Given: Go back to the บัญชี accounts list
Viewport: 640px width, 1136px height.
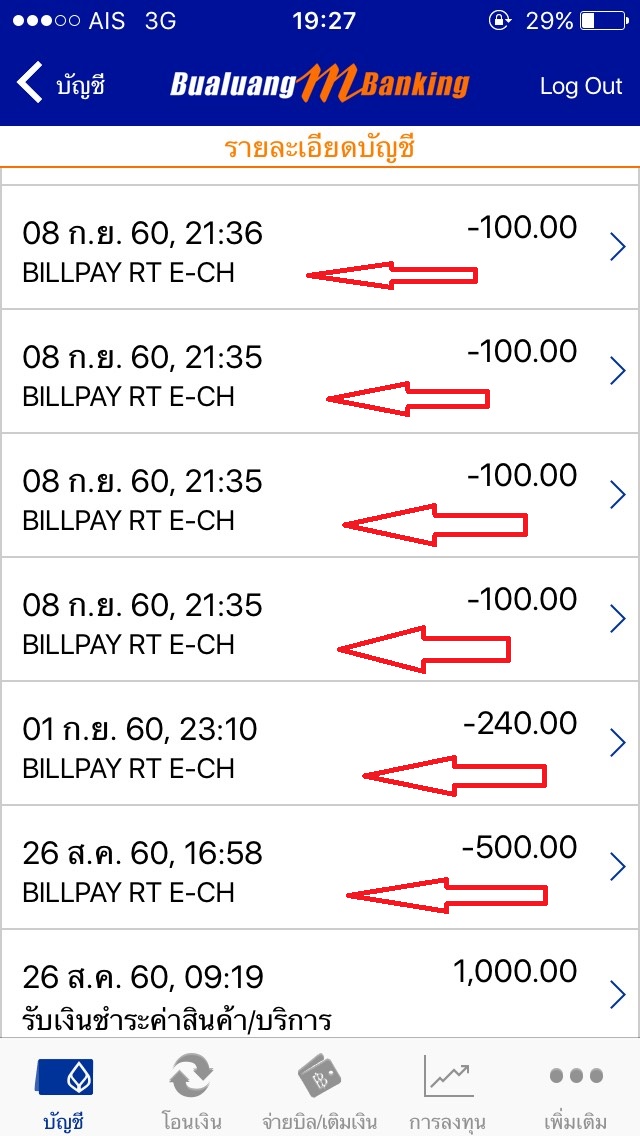Looking at the screenshot, I should 62,85.
